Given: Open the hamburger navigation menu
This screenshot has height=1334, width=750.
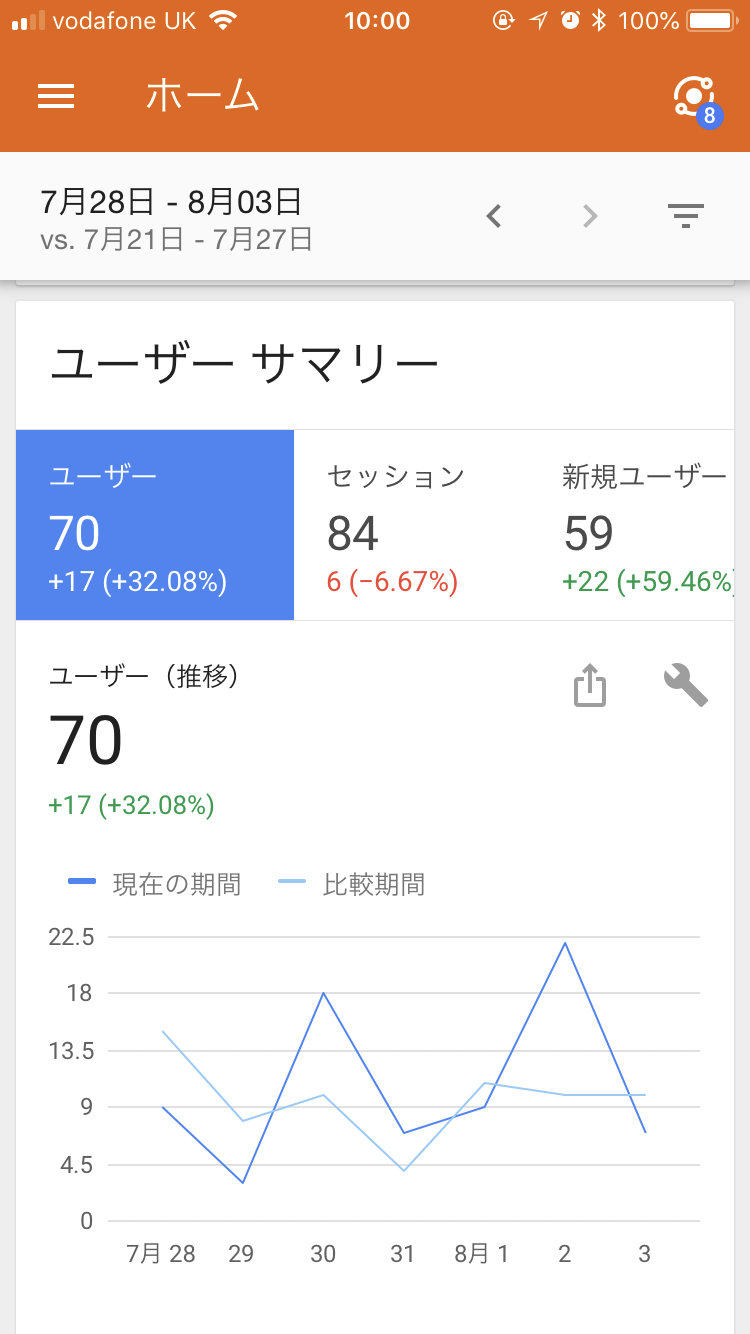Looking at the screenshot, I should click(56, 95).
